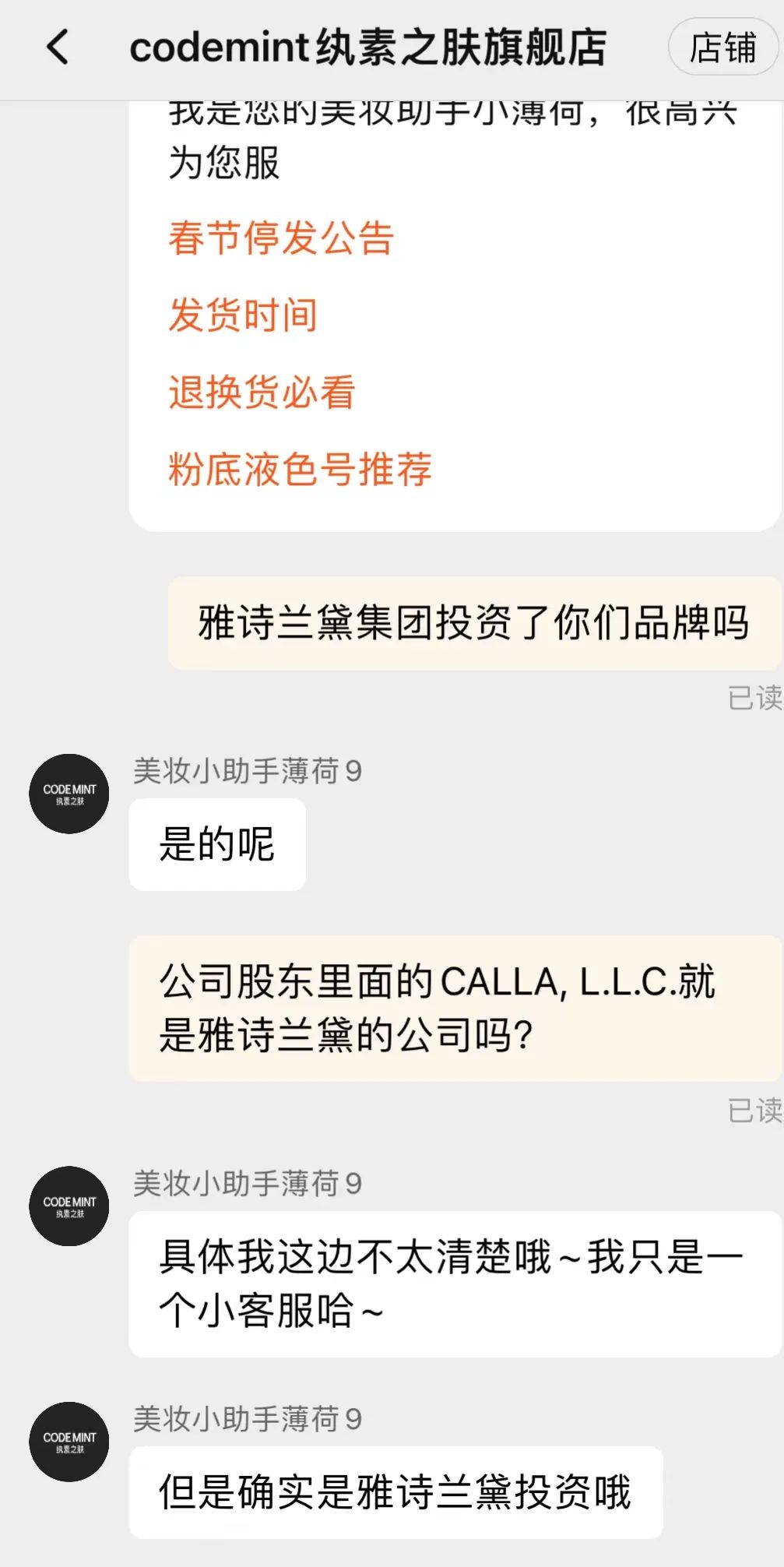Open the 店铺 store button
Viewport: 784px width, 1567px height.
[723, 48]
